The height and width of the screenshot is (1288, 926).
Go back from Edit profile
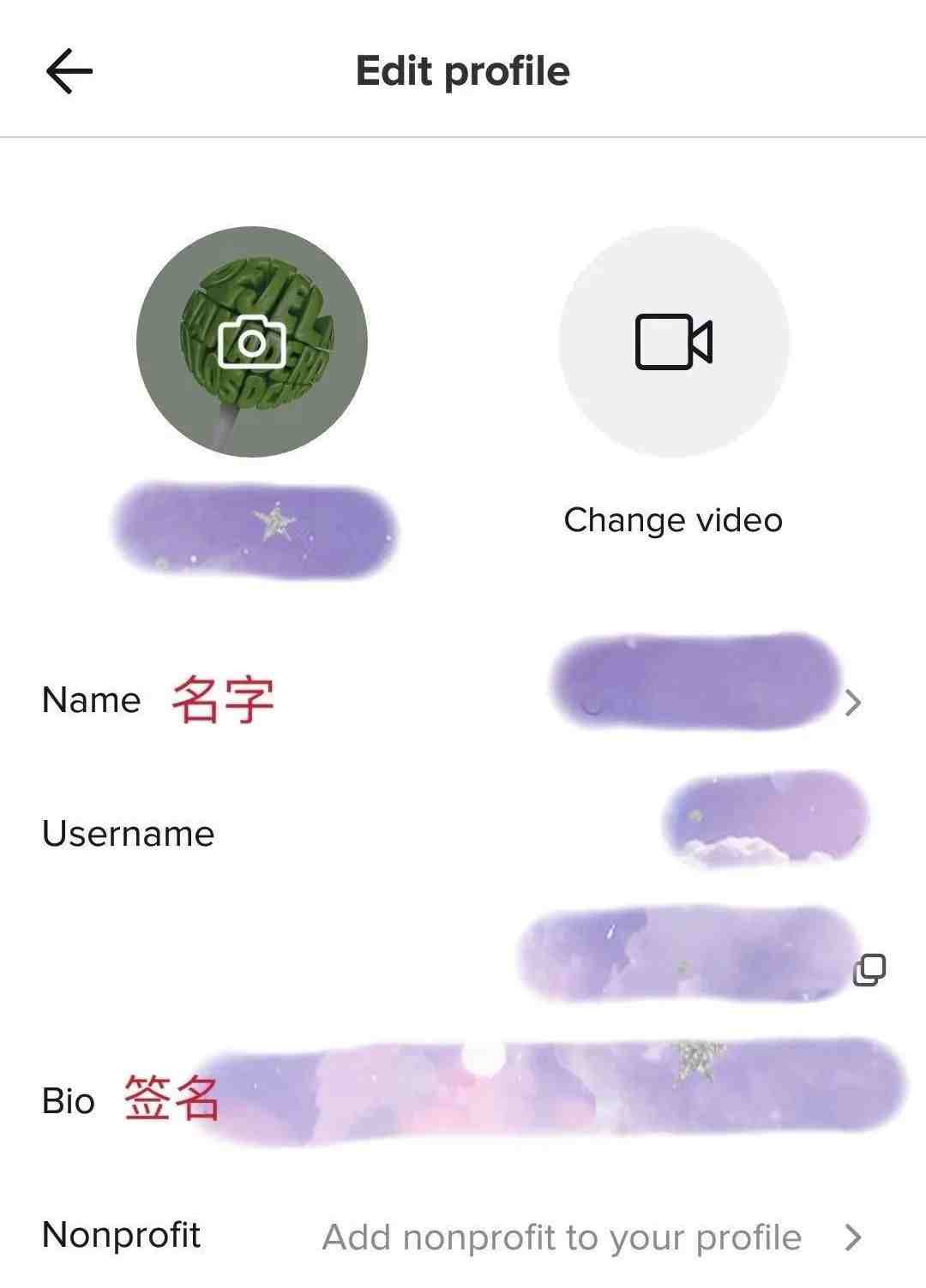click(69, 71)
